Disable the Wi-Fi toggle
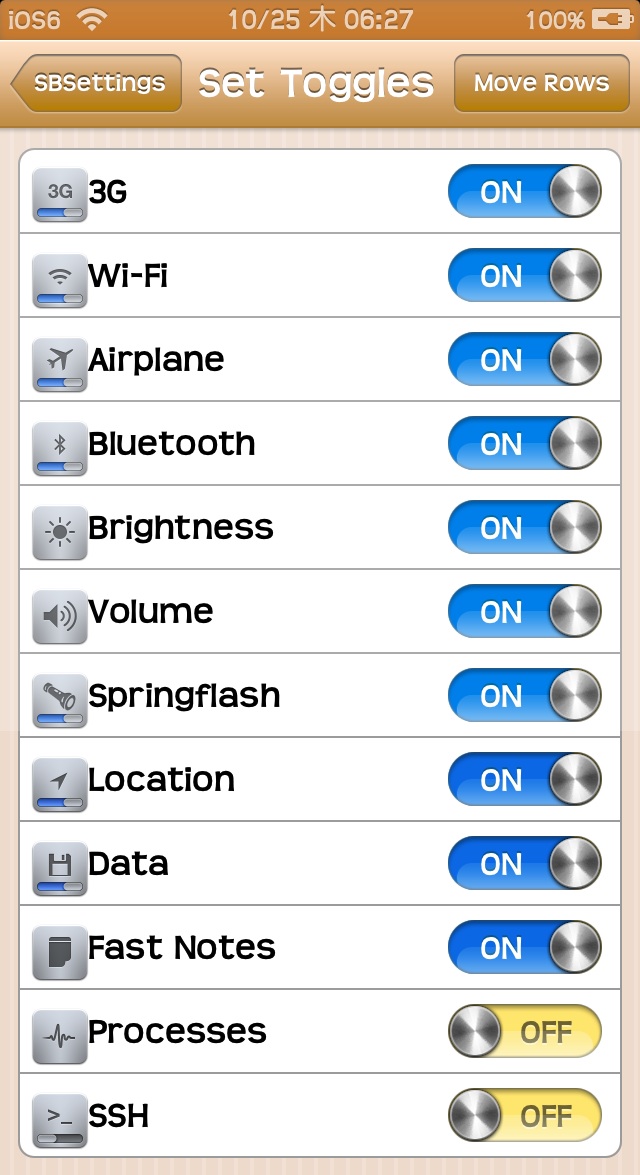The height and width of the screenshot is (1175, 640). coord(525,276)
